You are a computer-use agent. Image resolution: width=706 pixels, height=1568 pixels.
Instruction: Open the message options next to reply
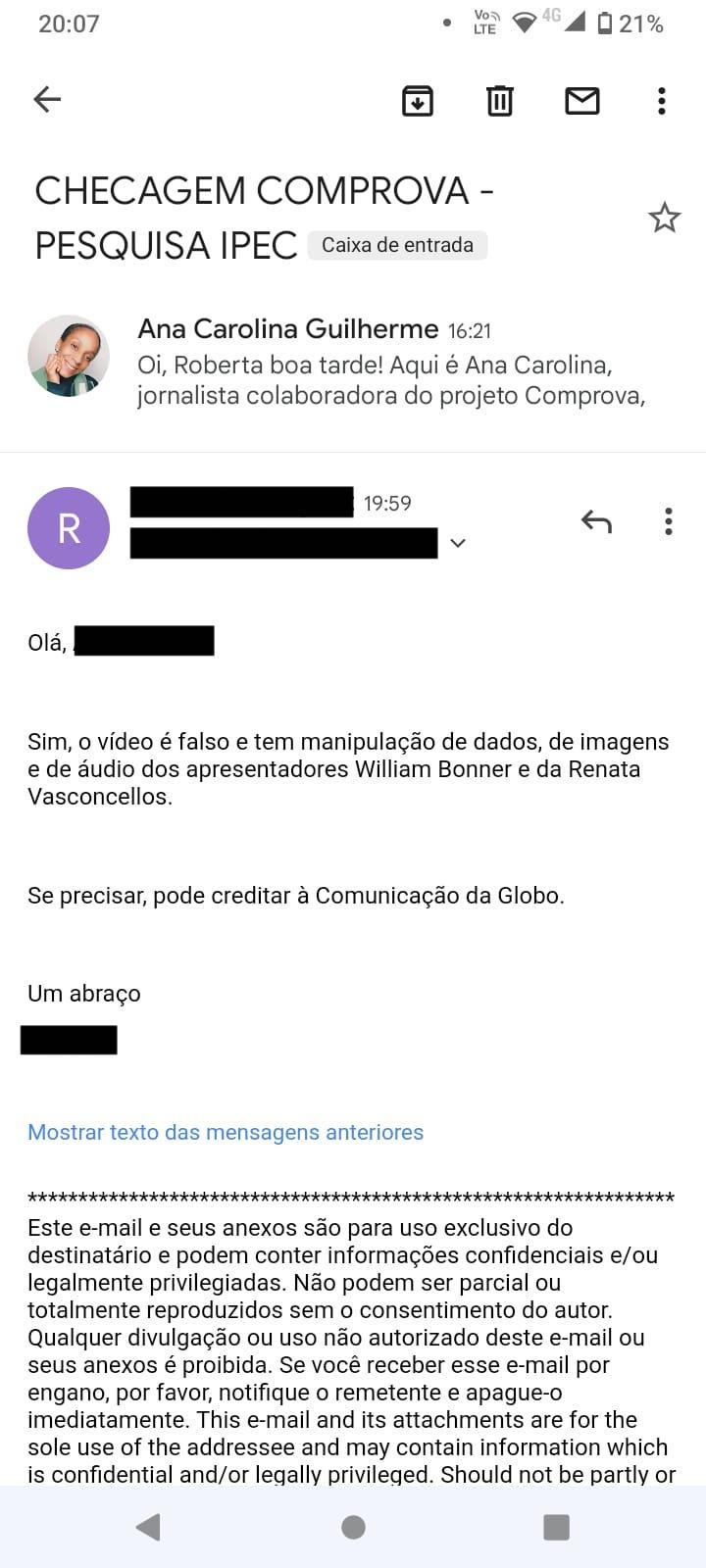(x=669, y=521)
